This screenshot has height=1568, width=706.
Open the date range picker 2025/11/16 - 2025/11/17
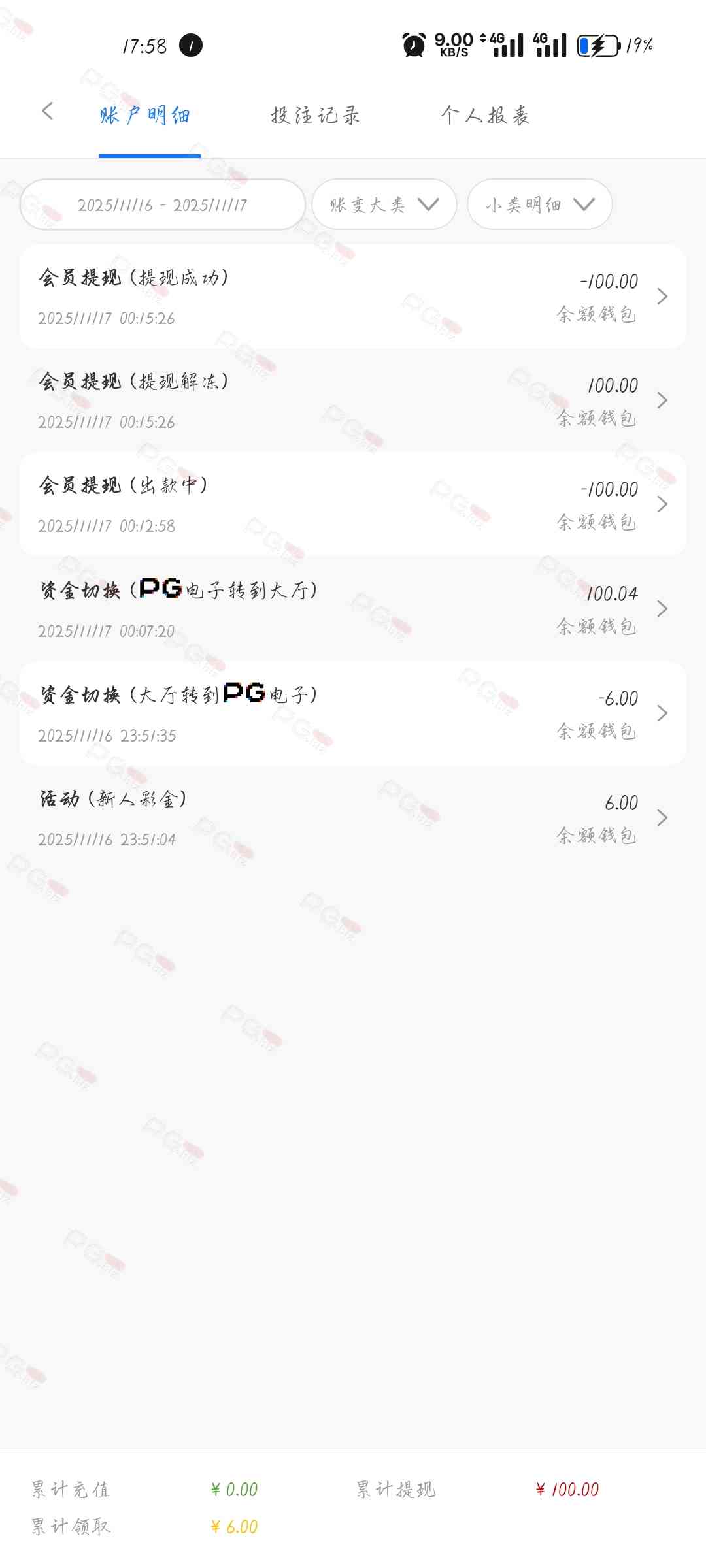click(162, 204)
